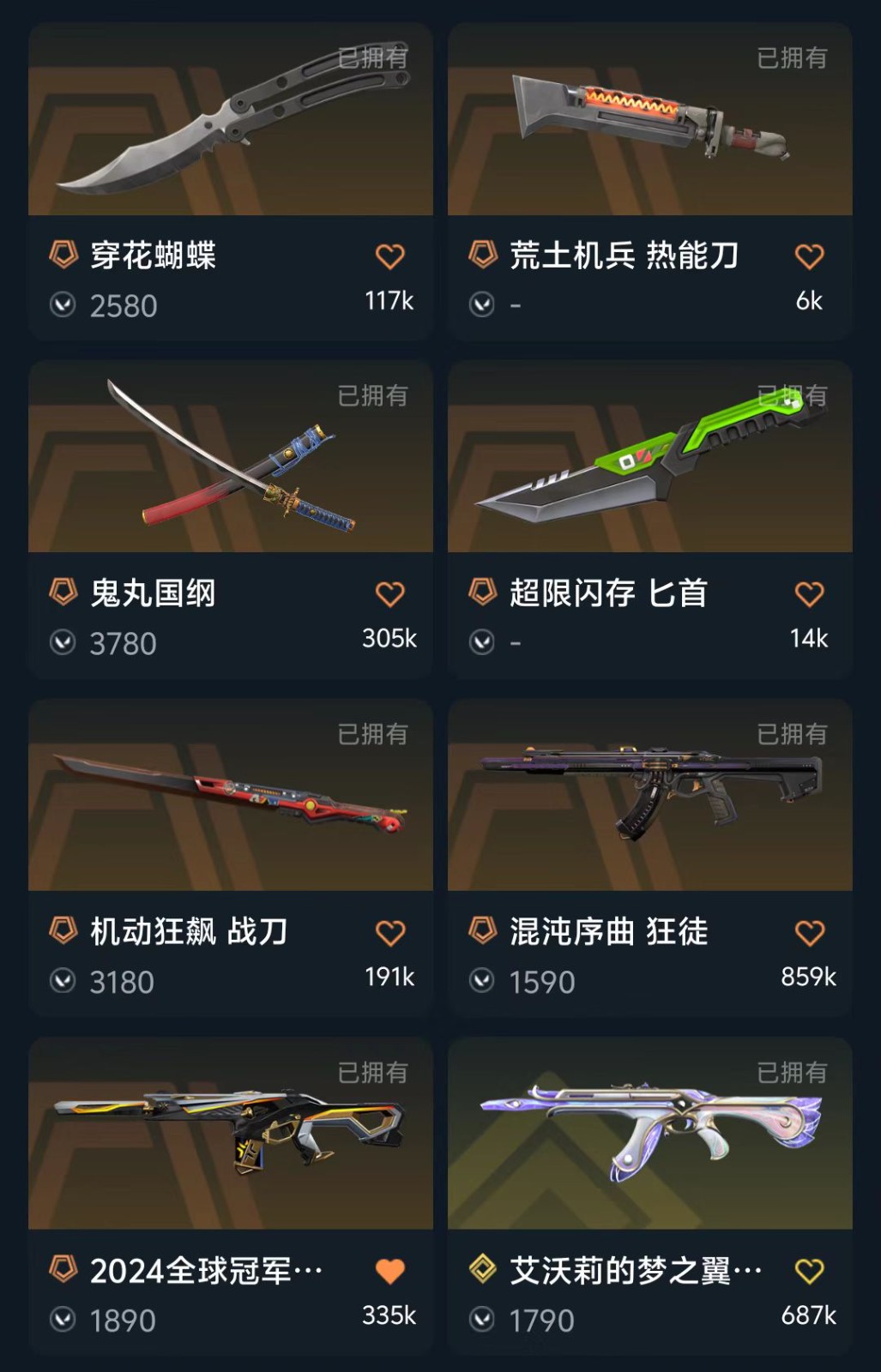The image size is (881, 1372).
Task: Open the 穿花蝴蝶 knife skin card
Action: [x=230, y=120]
